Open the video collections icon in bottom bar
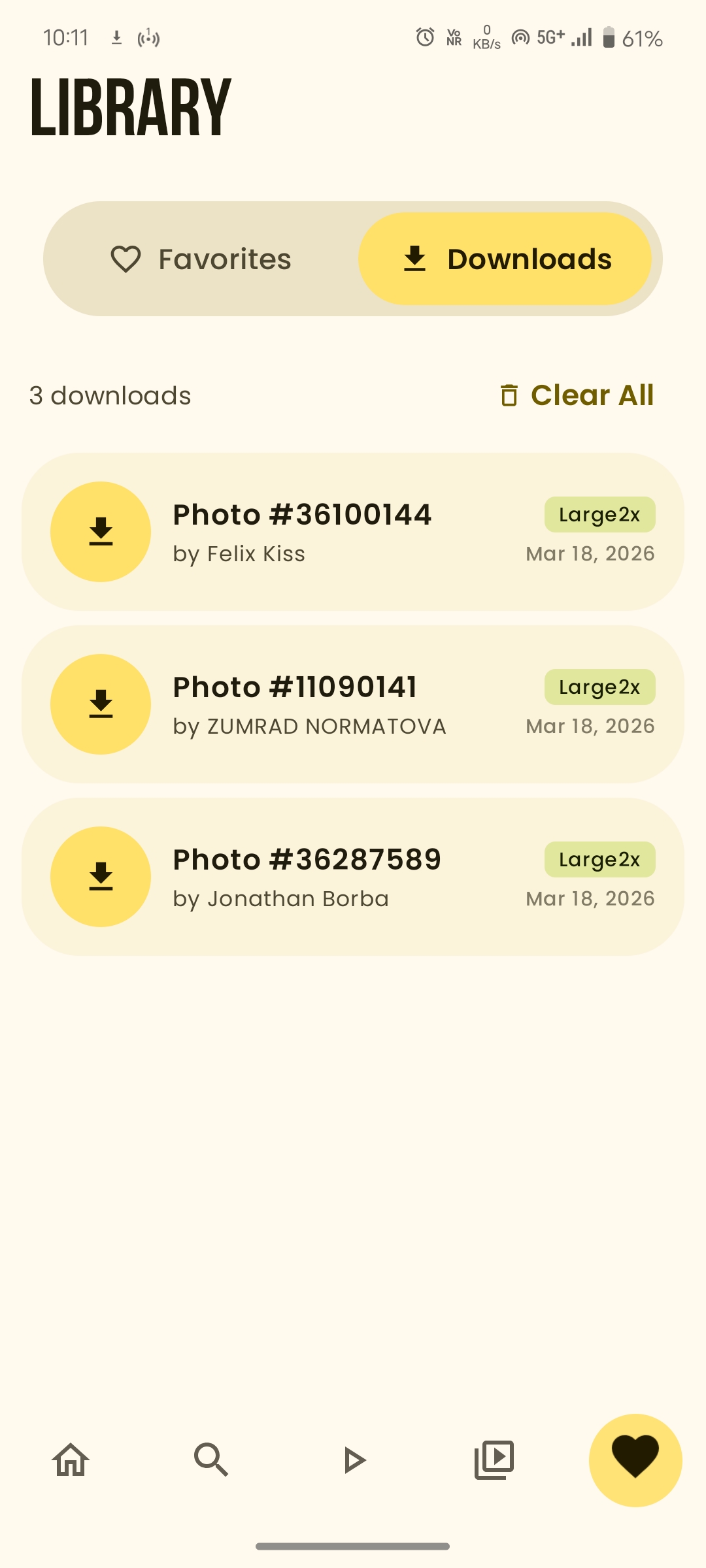The width and height of the screenshot is (706, 1568). [494, 1460]
